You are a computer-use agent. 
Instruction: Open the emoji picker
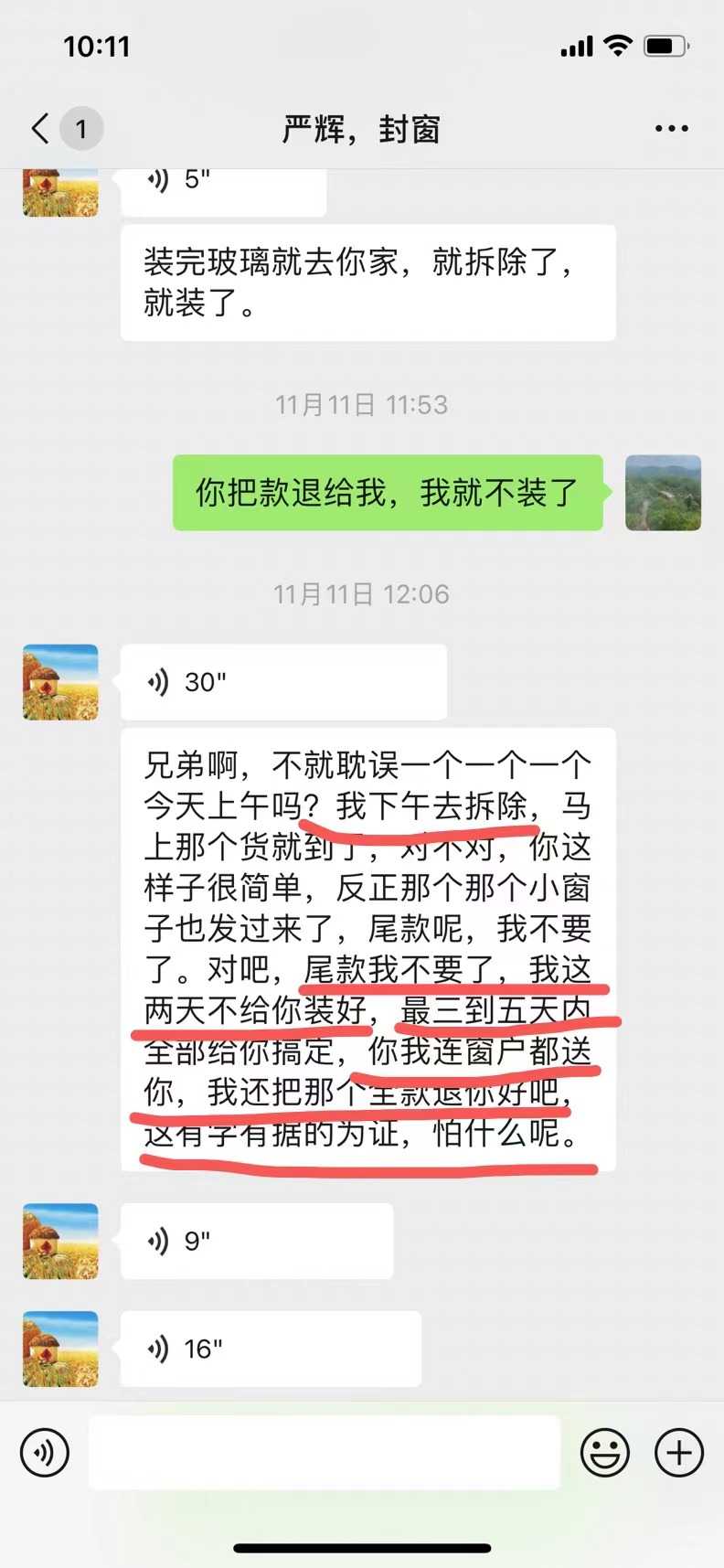pos(605,1452)
